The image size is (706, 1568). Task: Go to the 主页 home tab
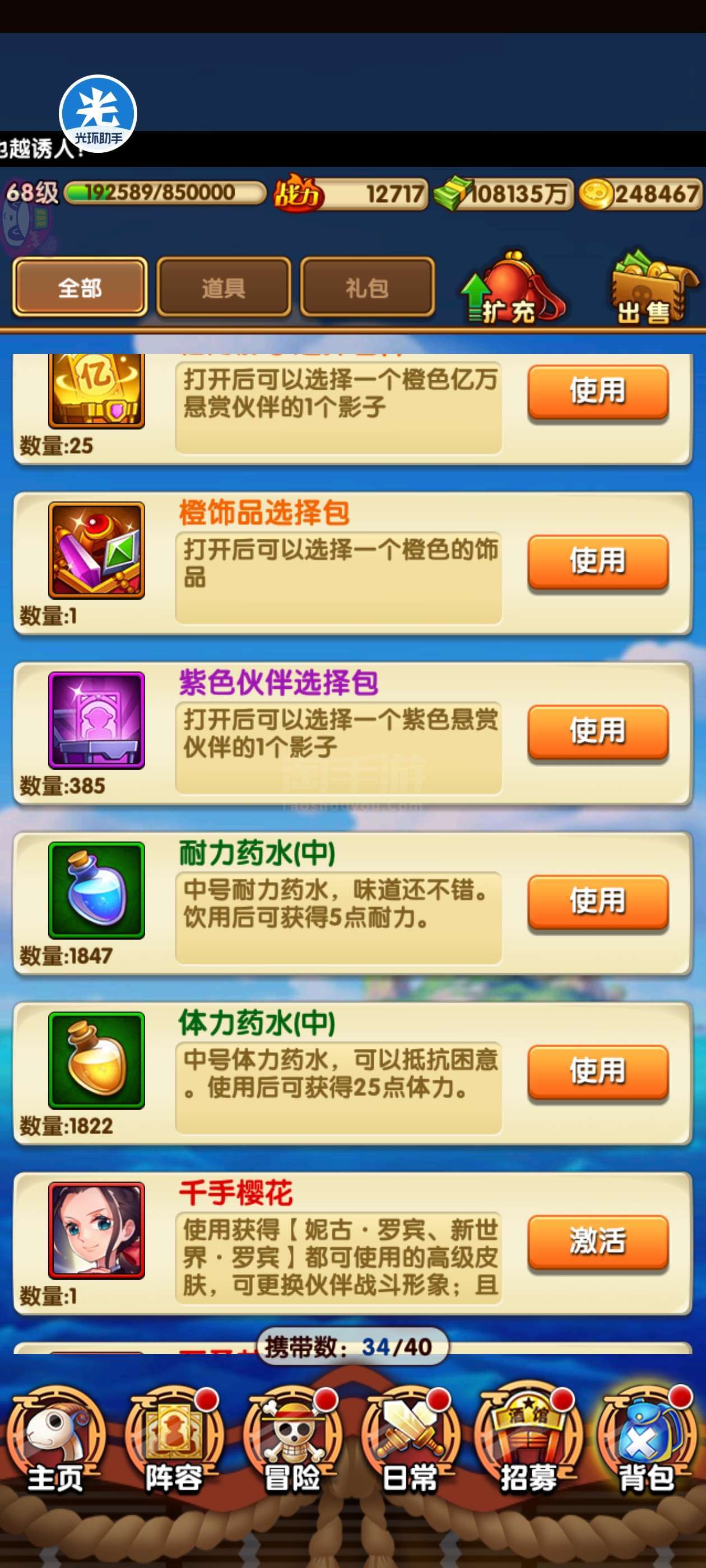[x=55, y=1443]
